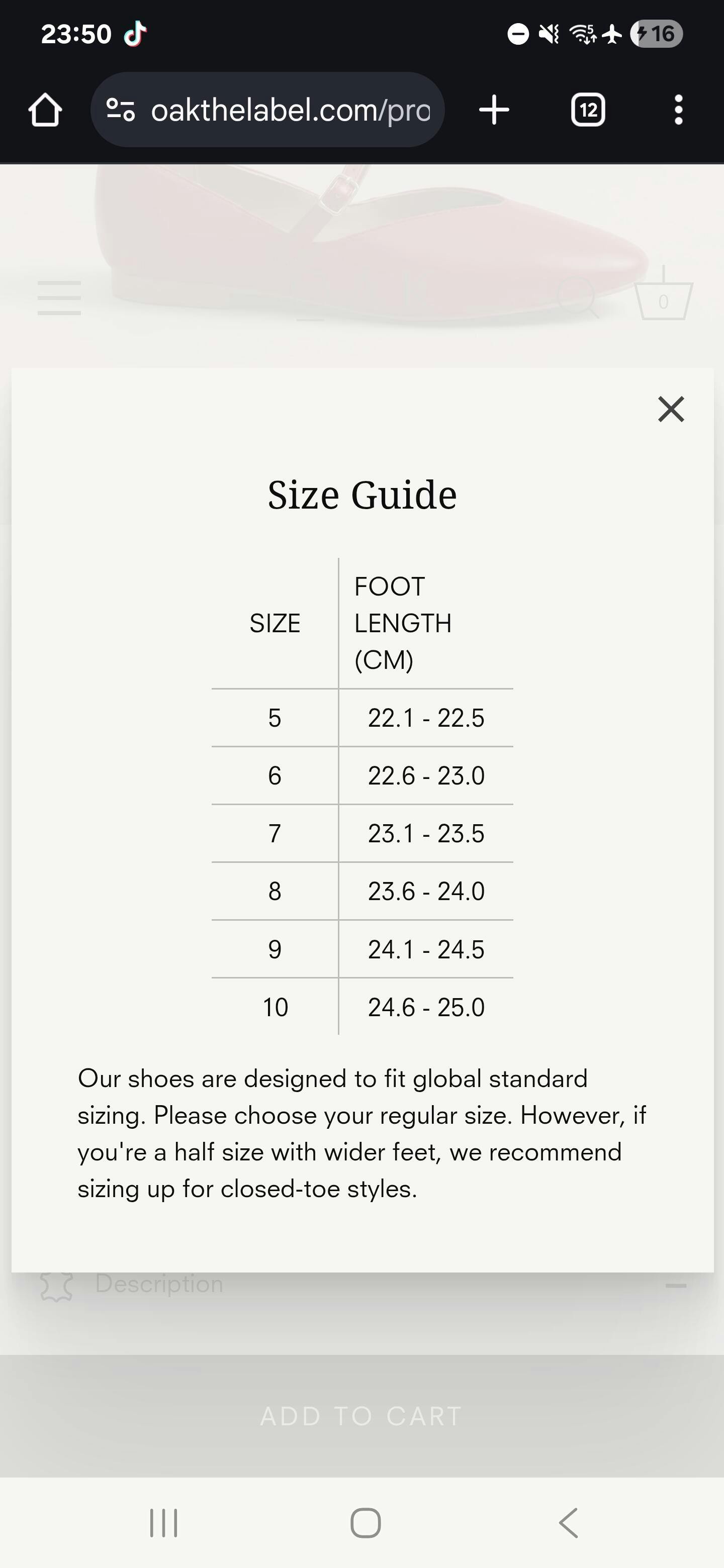Show the 12 open tabs

(588, 110)
